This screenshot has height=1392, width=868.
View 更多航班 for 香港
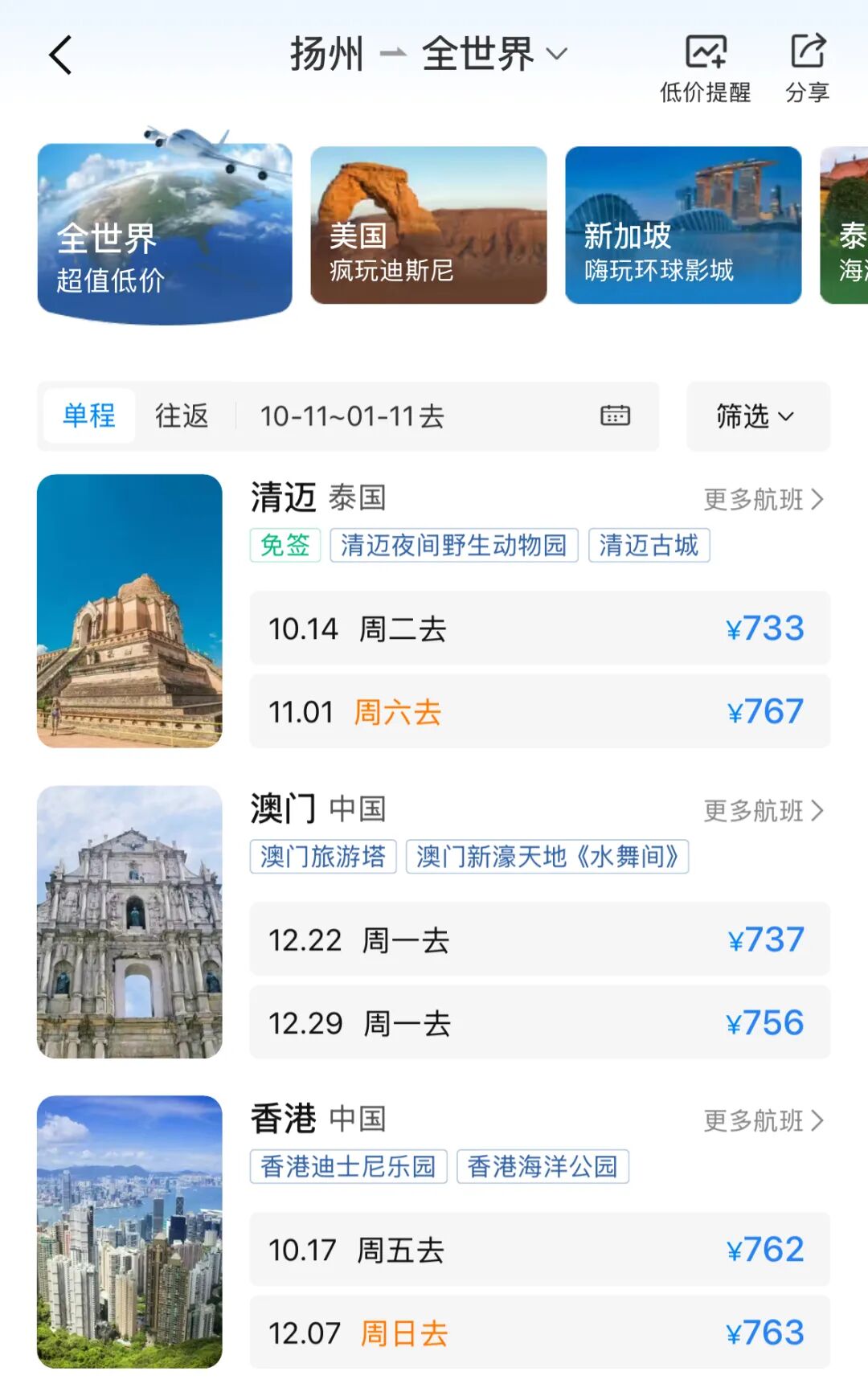coord(764,1121)
